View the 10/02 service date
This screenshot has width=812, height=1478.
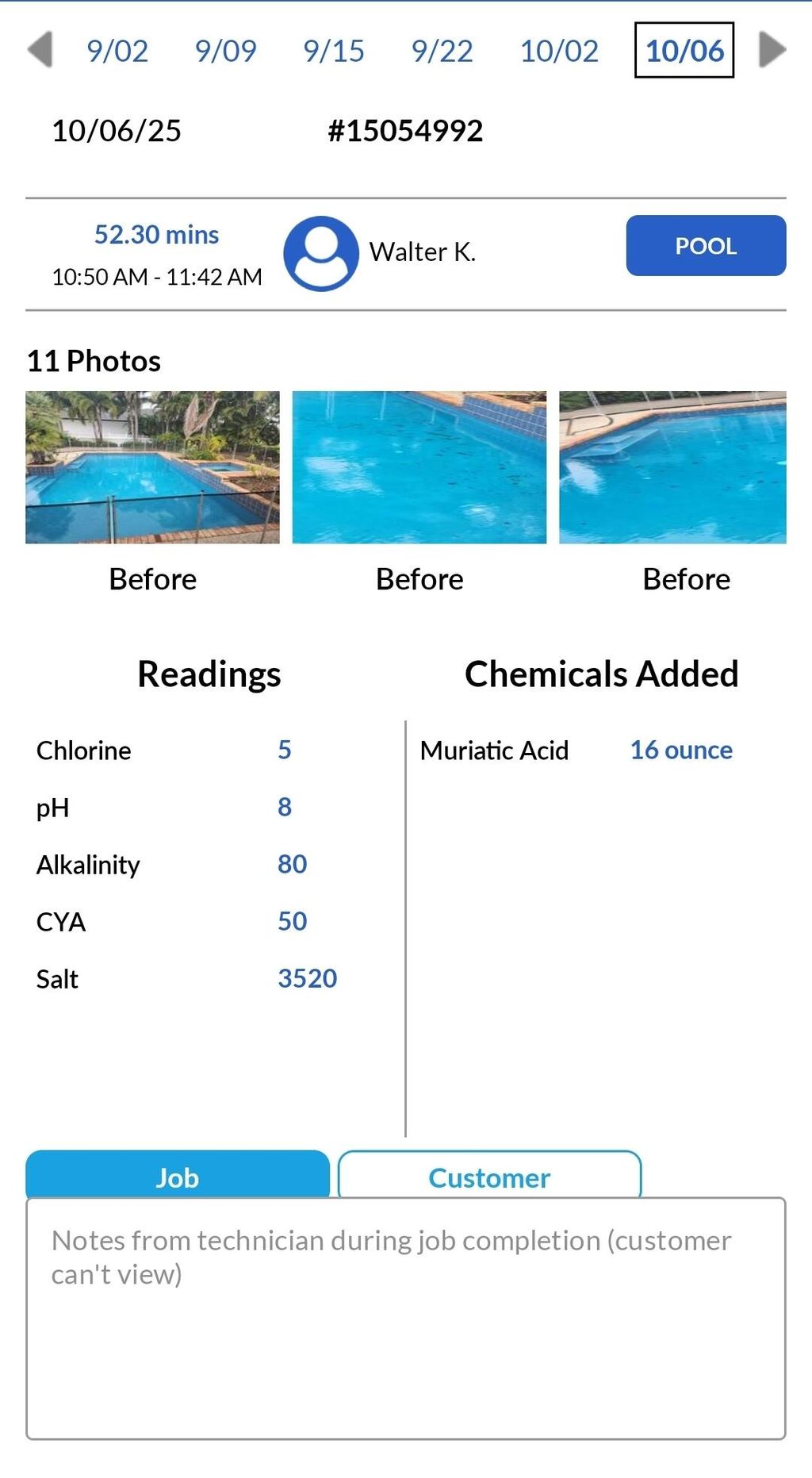(x=559, y=51)
